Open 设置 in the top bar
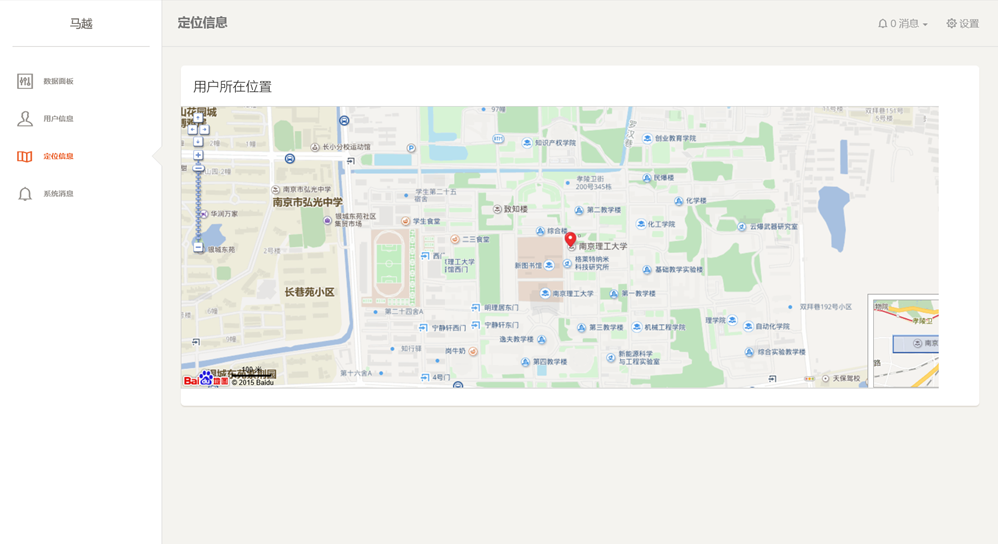 963,23
